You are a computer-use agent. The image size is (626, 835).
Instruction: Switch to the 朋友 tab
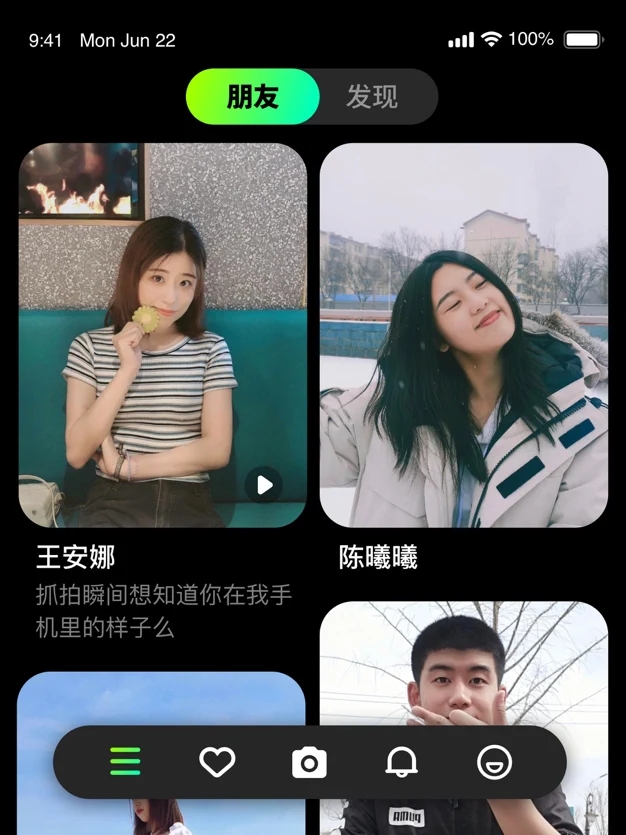pos(253,97)
